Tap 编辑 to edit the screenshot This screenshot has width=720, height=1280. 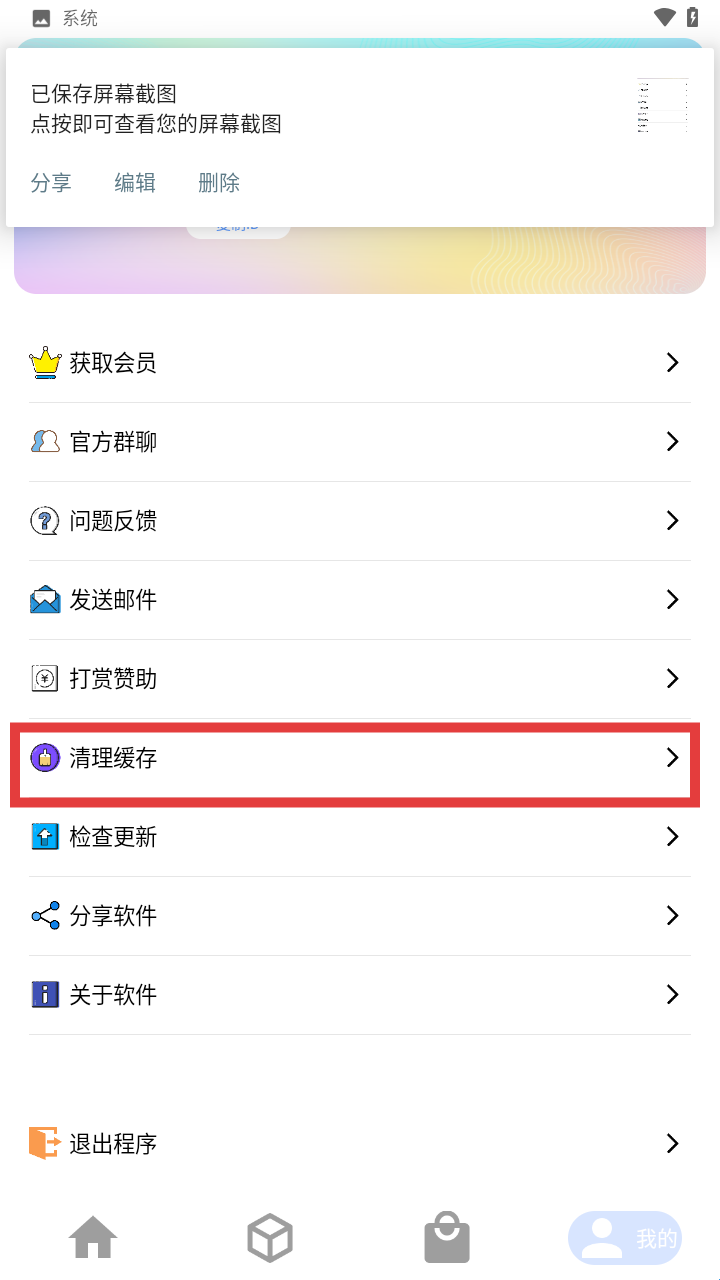pos(135,183)
